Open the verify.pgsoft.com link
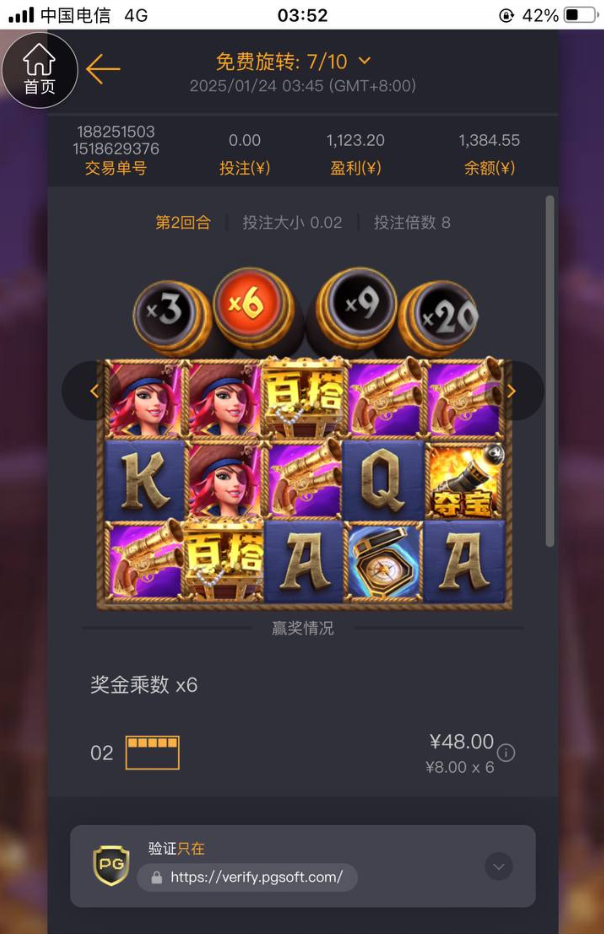 pos(256,877)
